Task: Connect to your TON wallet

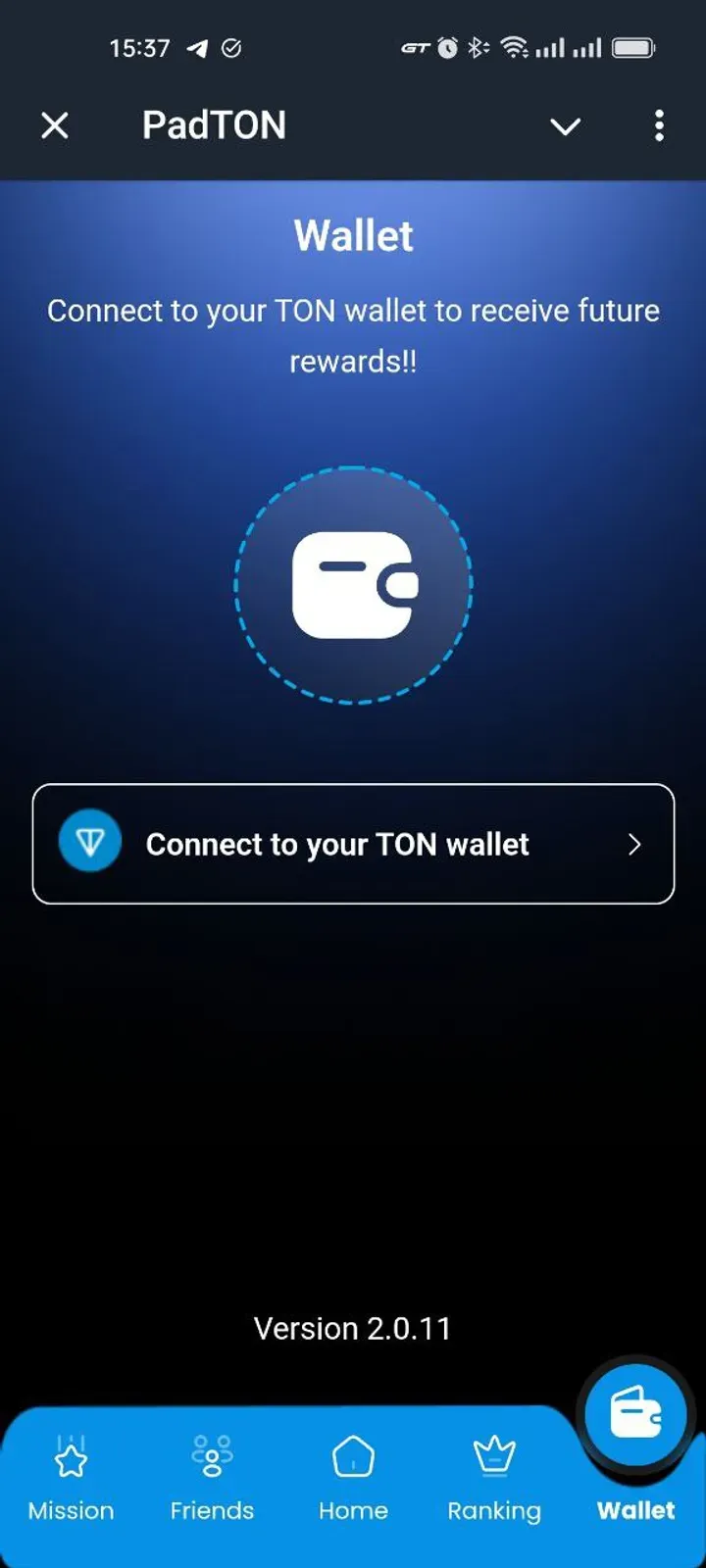Action: (353, 844)
